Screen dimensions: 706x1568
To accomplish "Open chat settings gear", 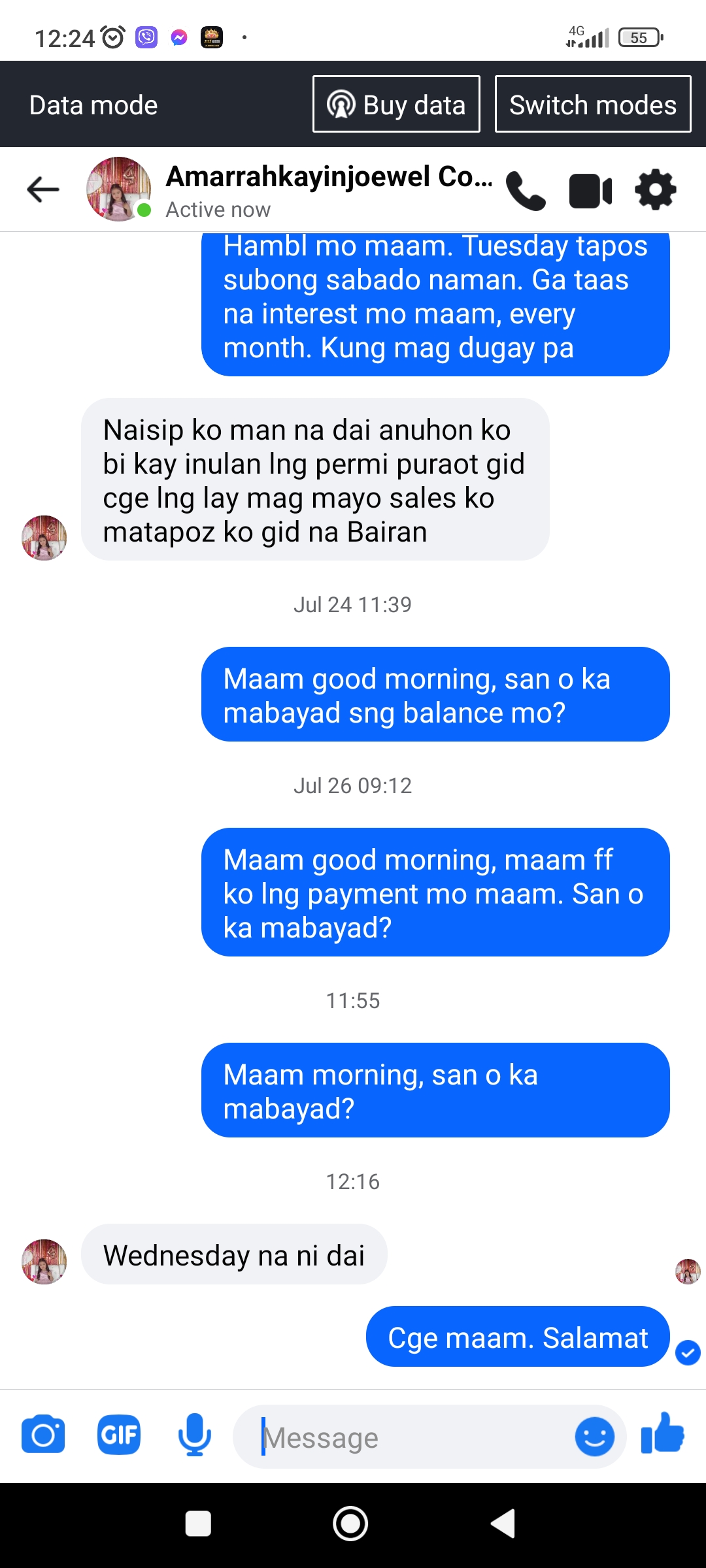I will tap(655, 190).
